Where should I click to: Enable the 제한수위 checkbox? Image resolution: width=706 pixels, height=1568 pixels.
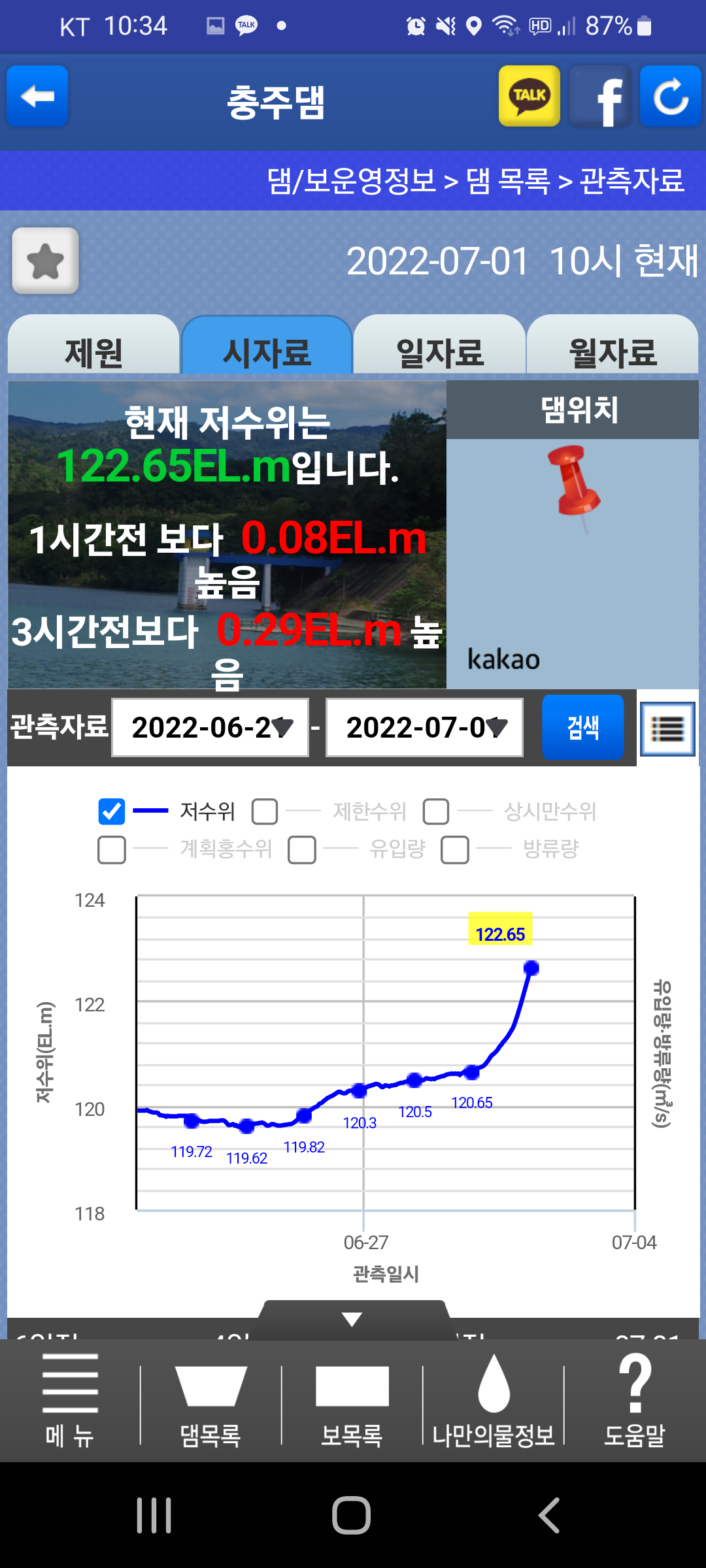pos(265,811)
